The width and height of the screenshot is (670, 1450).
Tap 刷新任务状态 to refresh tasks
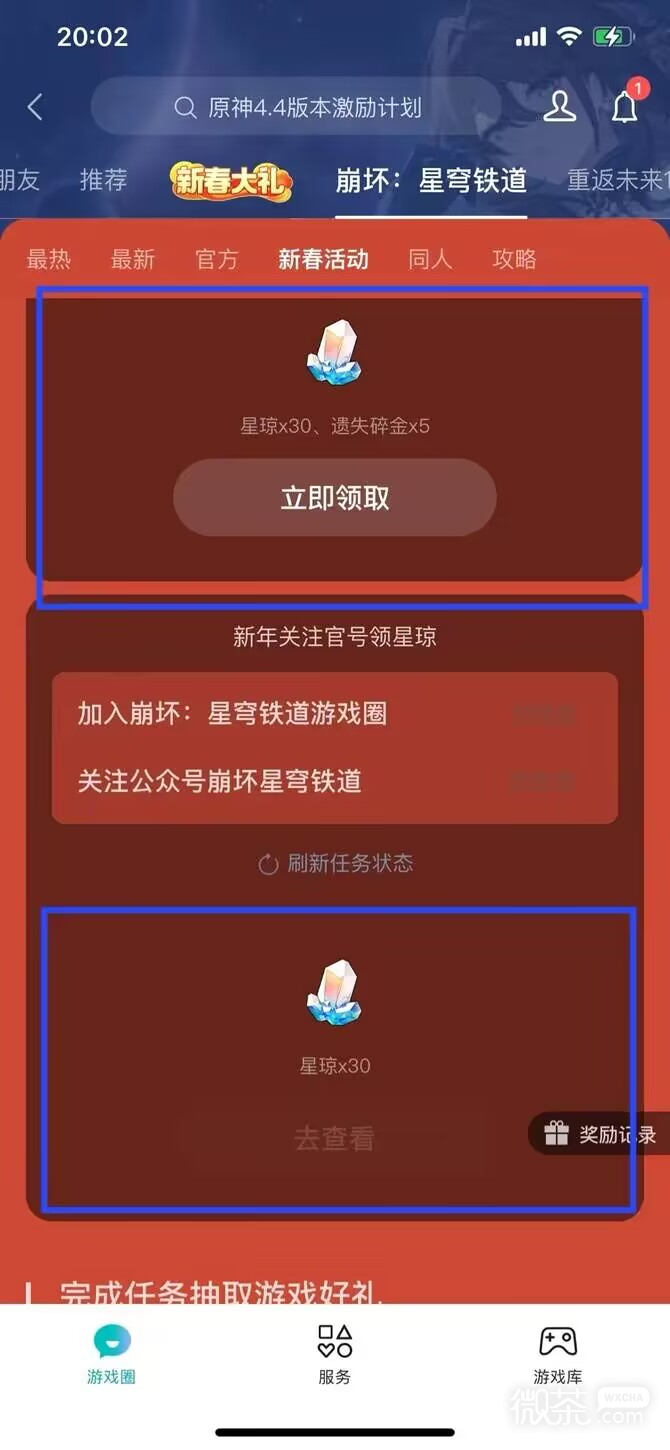click(x=335, y=863)
